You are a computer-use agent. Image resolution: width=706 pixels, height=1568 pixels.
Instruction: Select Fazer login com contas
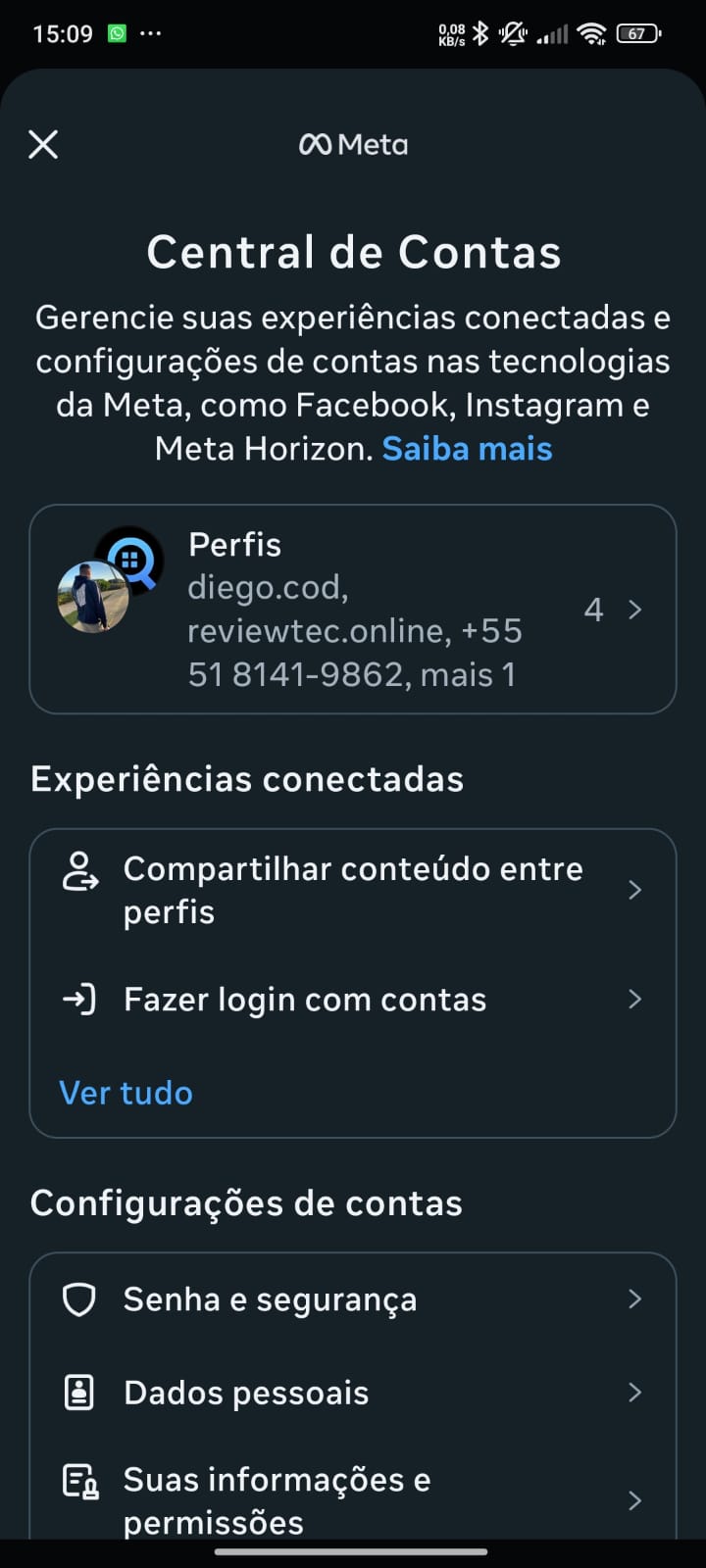pyautogui.click(x=353, y=1000)
